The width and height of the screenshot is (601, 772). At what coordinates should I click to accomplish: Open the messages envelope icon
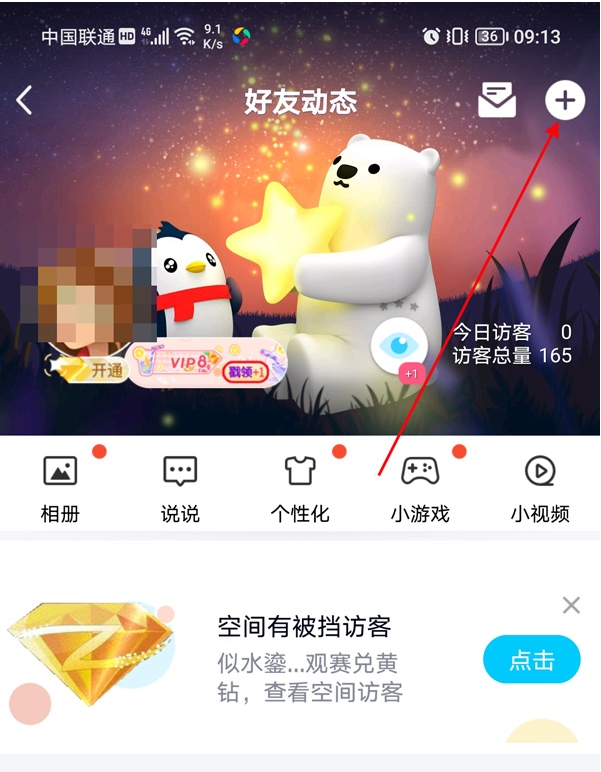[x=497, y=101]
